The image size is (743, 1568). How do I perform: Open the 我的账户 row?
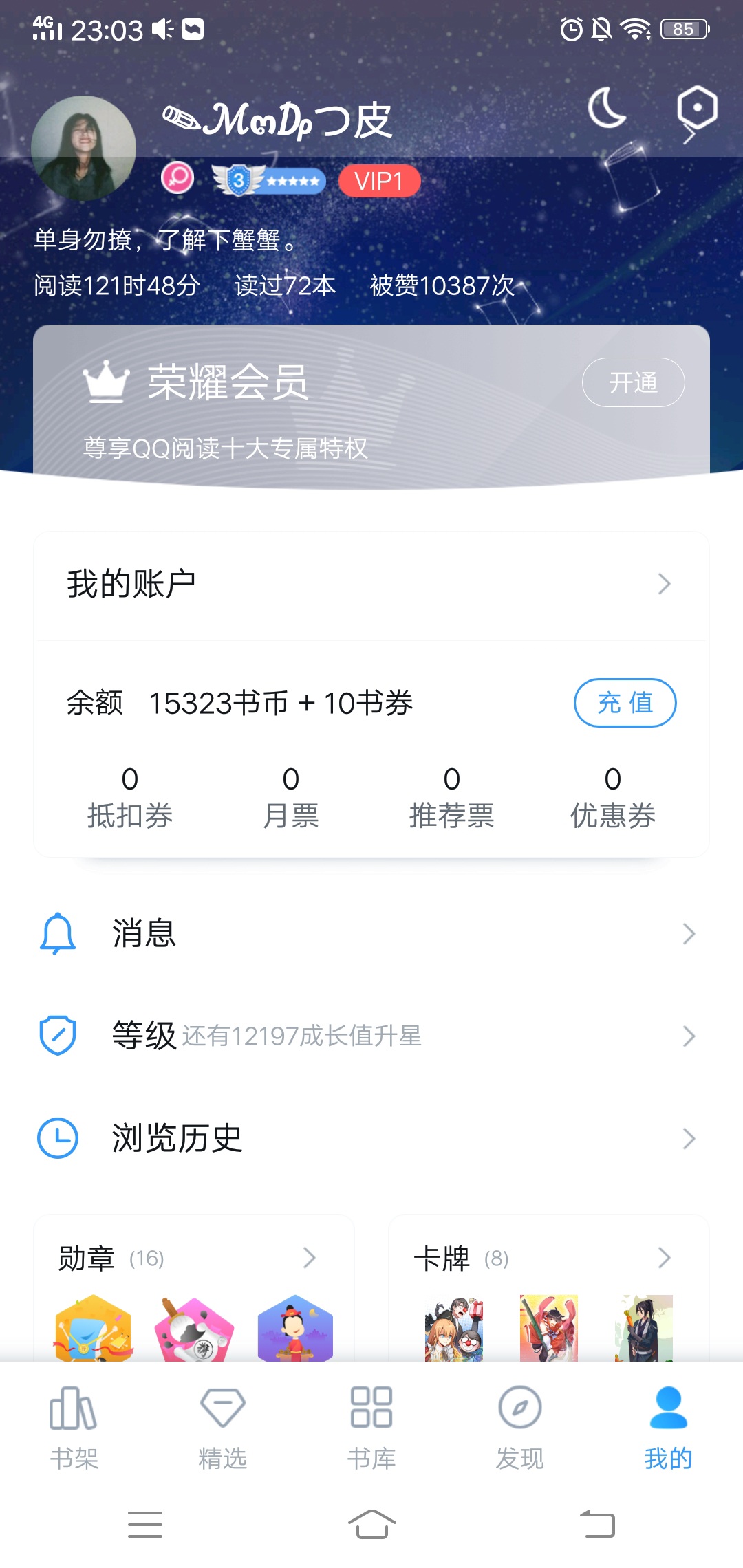(371, 585)
